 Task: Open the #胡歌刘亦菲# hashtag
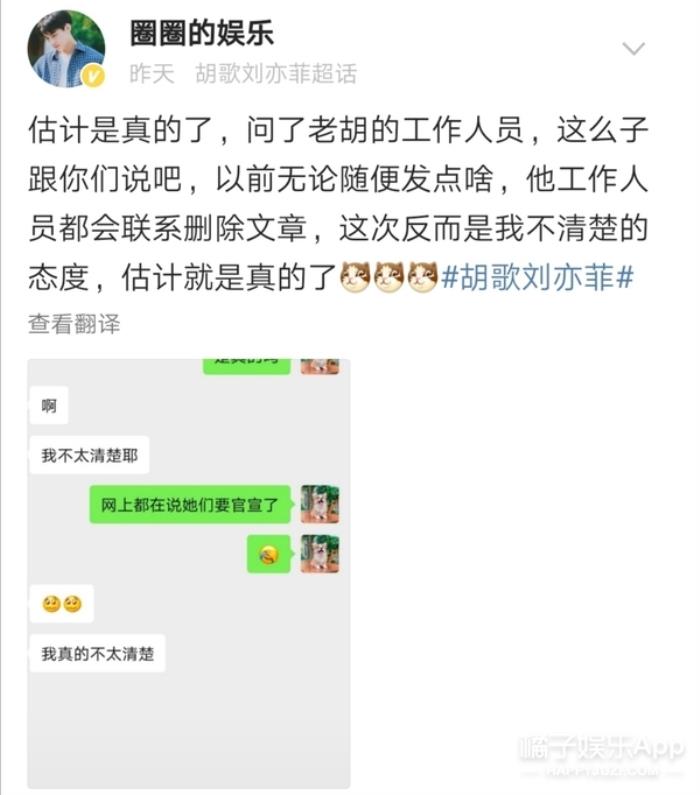tap(537, 276)
